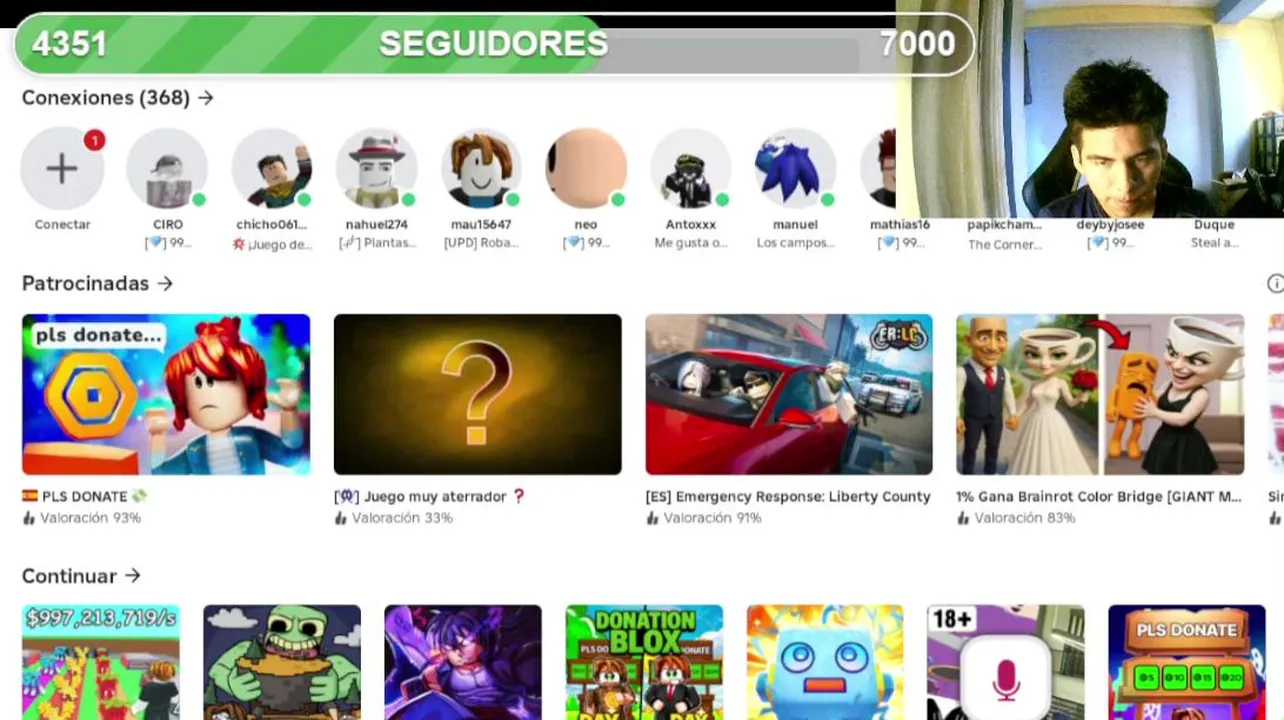This screenshot has height=720, width=1284.
Task: View Antoxxx's connection profile
Action: (x=691, y=169)
